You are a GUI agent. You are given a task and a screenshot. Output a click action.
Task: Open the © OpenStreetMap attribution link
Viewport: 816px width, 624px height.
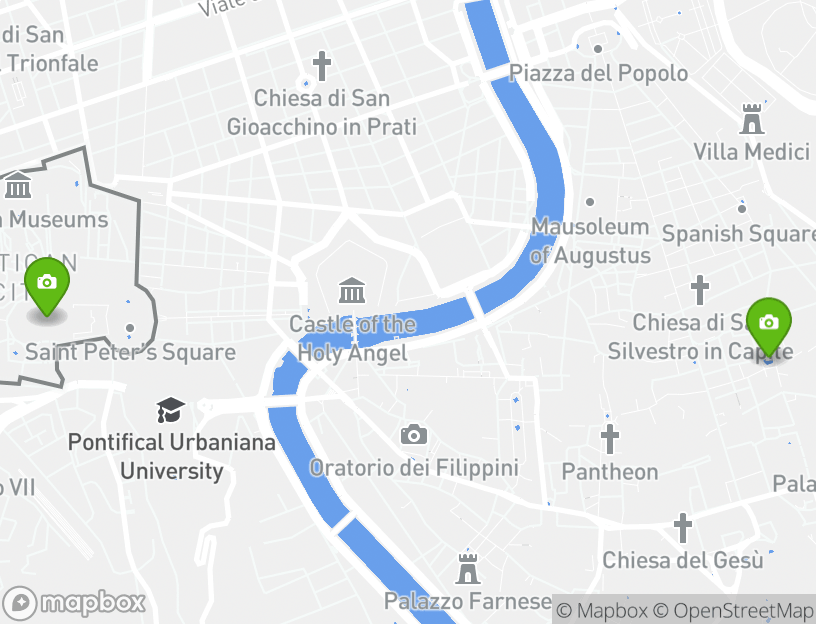(734, 610)
